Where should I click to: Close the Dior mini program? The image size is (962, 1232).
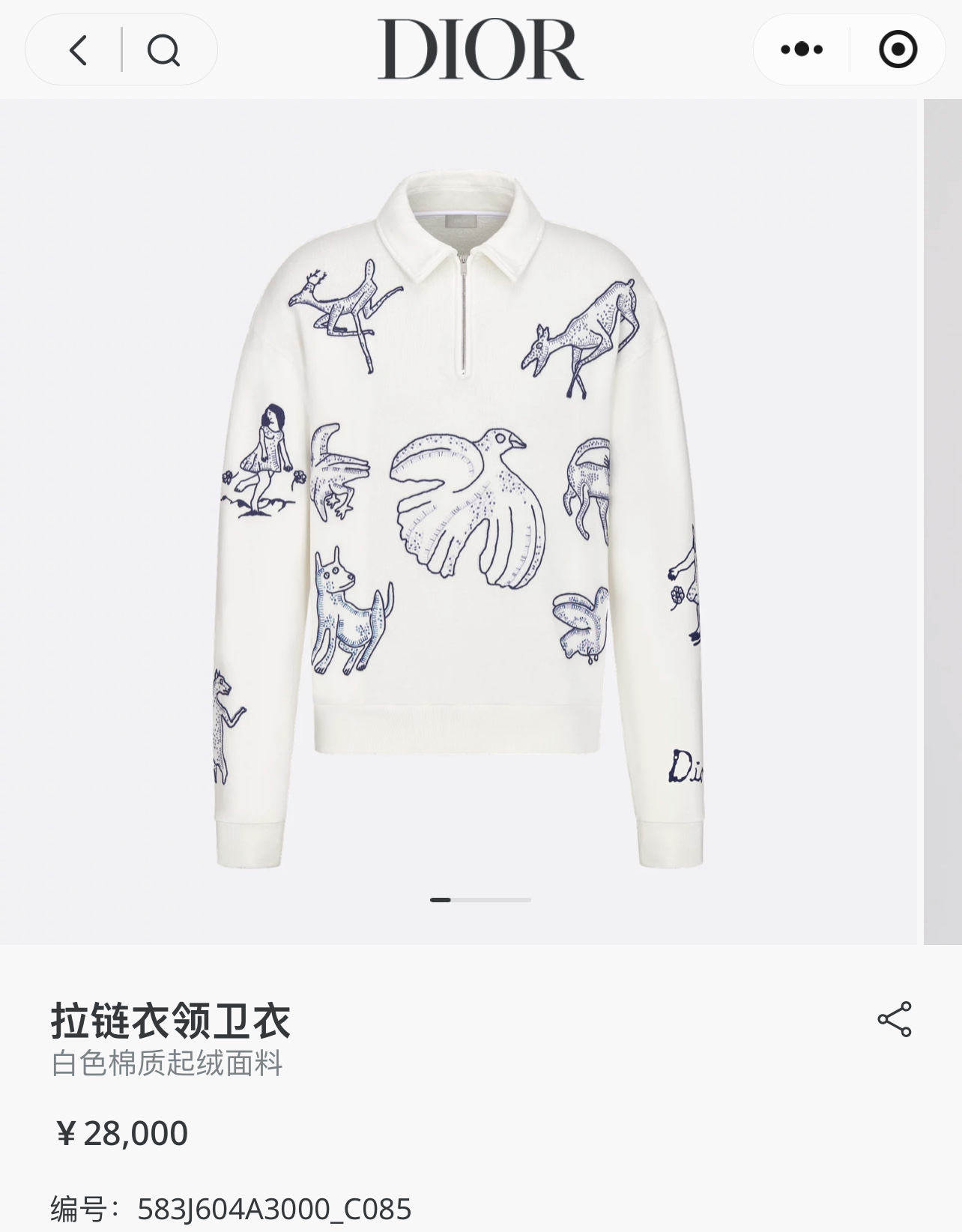[898, 50]
